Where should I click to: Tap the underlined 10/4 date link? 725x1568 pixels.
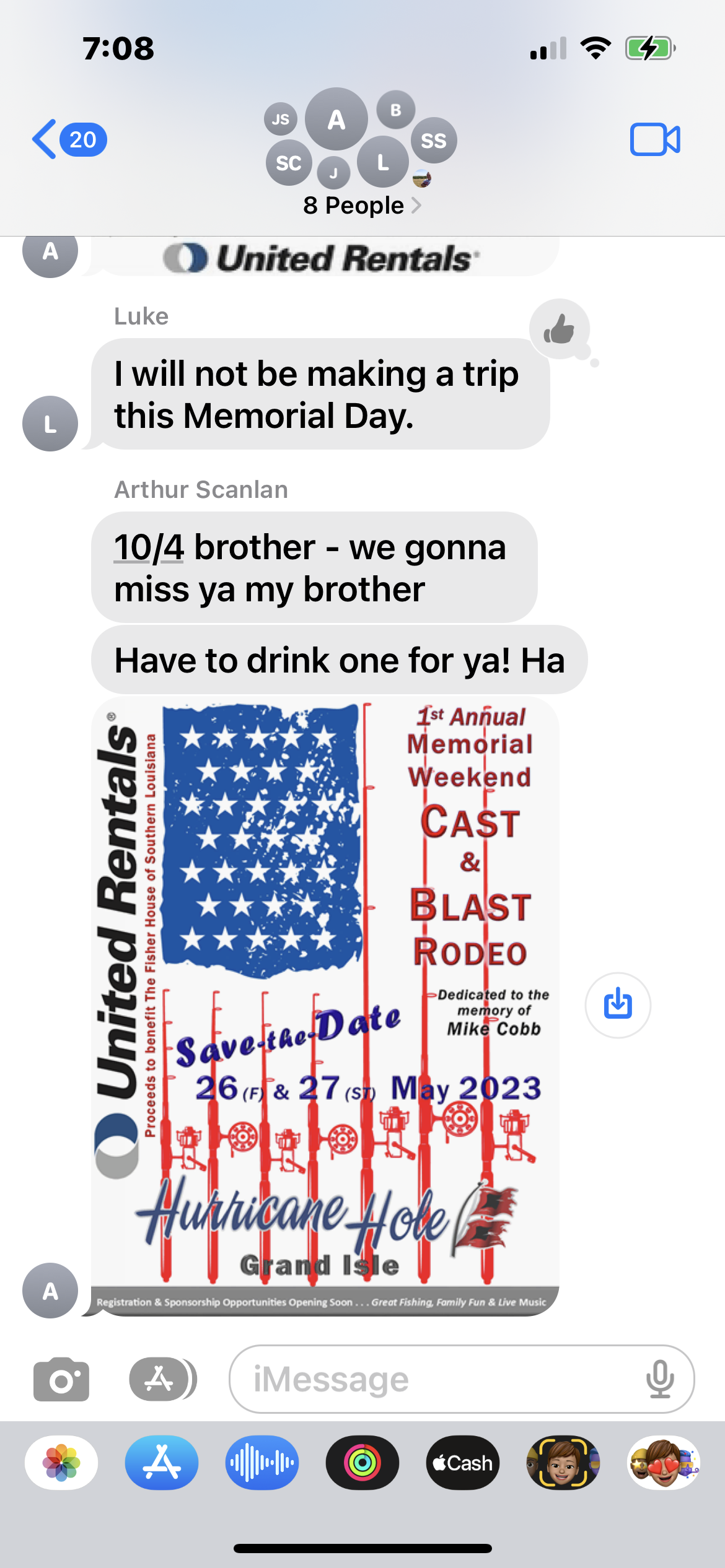149,547
